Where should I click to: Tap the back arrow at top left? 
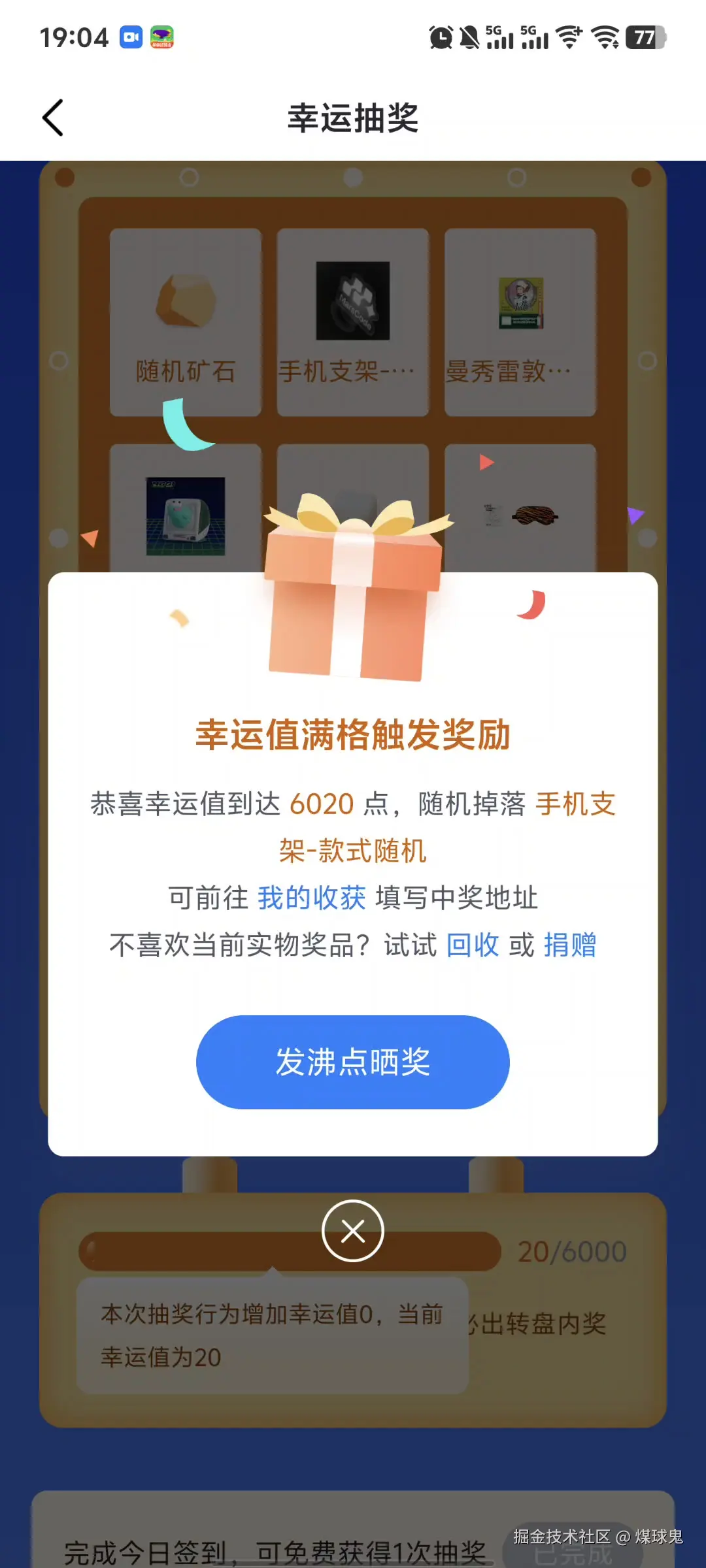pos(54,118)
